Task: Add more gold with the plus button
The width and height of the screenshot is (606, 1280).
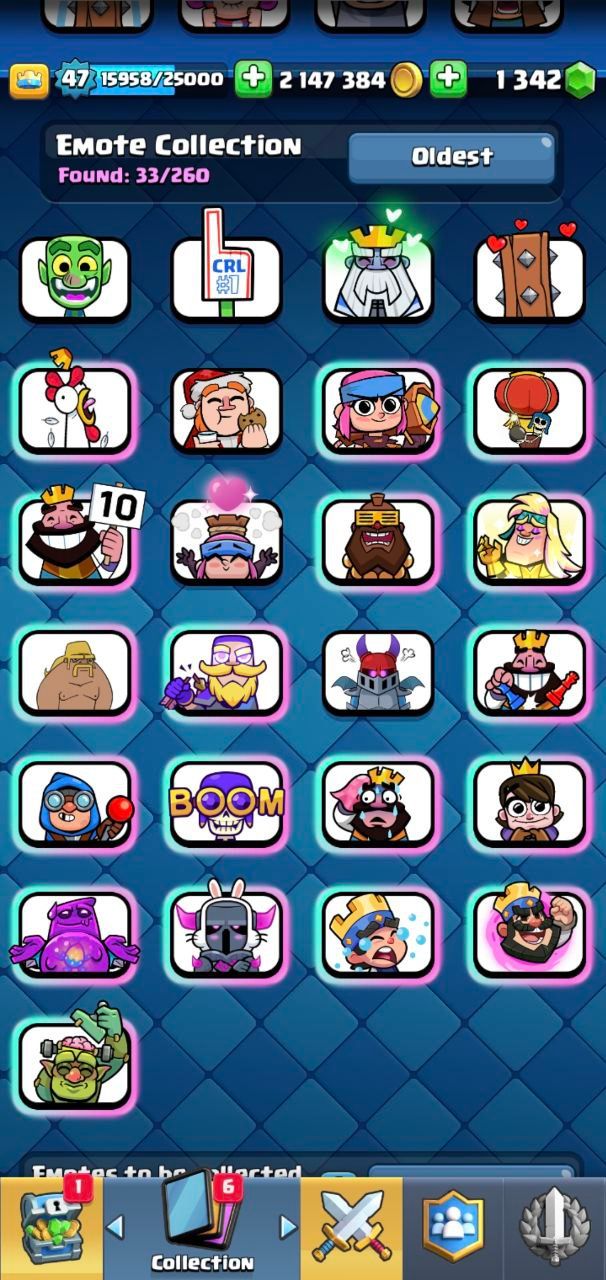Action: click(252, 80)
